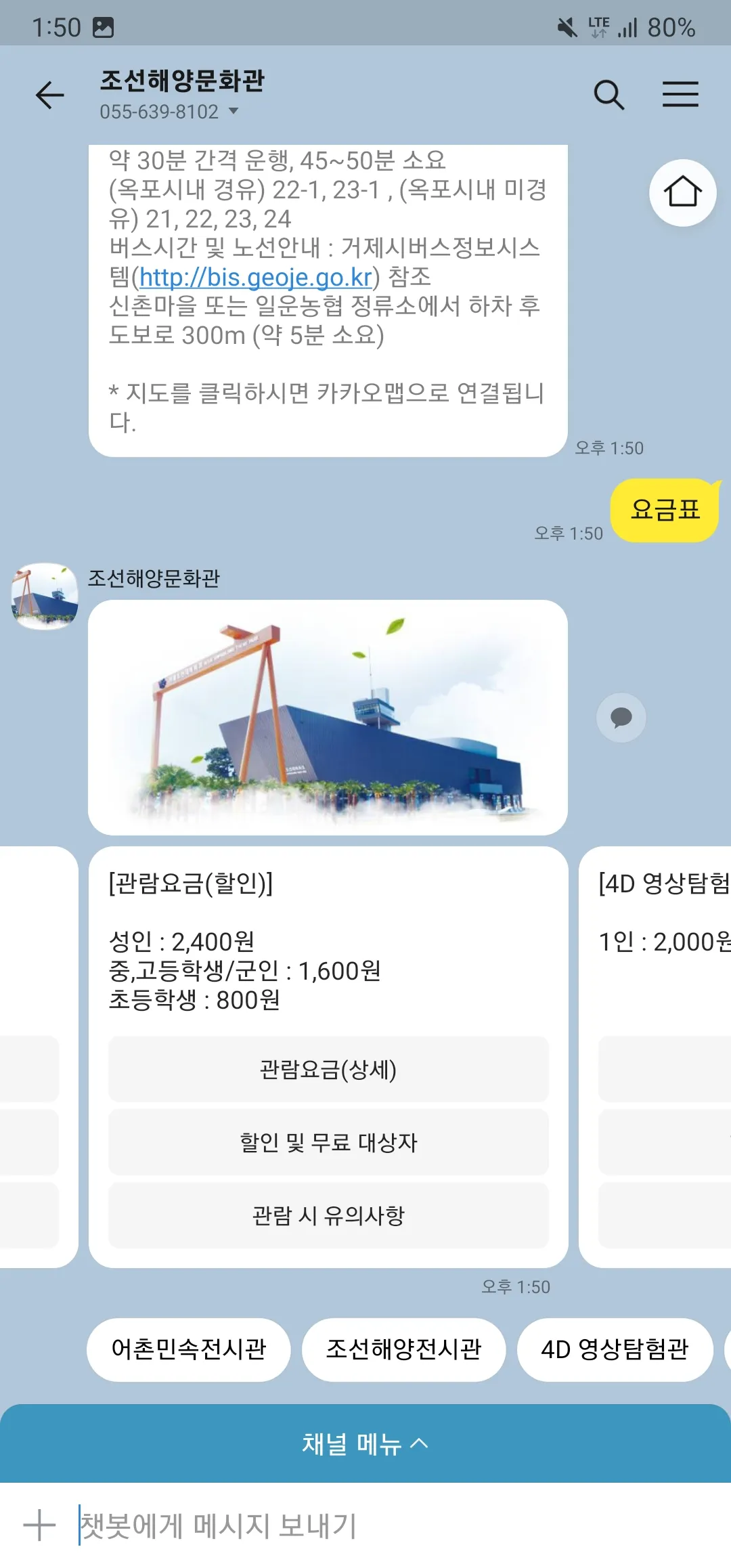Open 할인 및 무료 대상자

pos(328,1143)
